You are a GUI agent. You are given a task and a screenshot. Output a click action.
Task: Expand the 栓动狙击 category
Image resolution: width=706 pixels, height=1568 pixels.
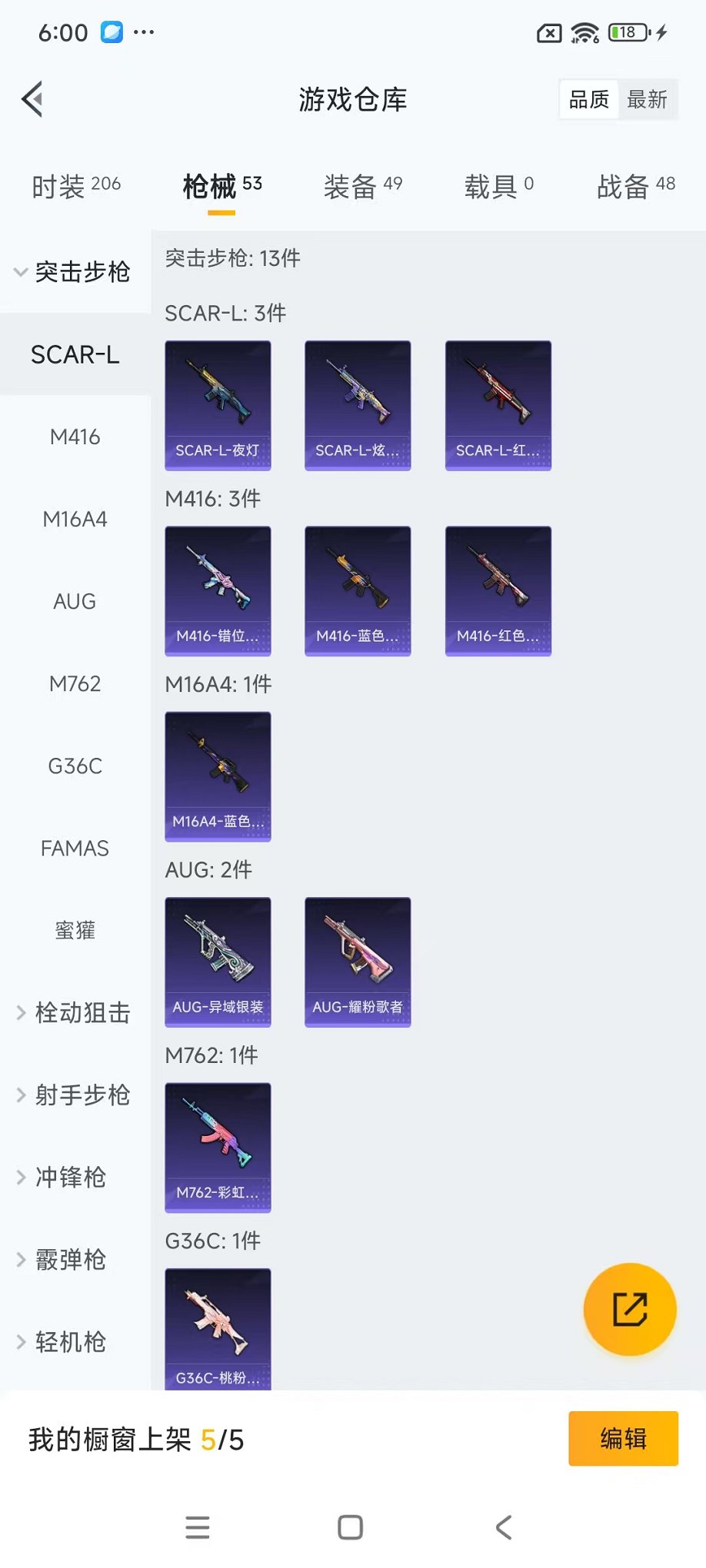click(73, 1012)
